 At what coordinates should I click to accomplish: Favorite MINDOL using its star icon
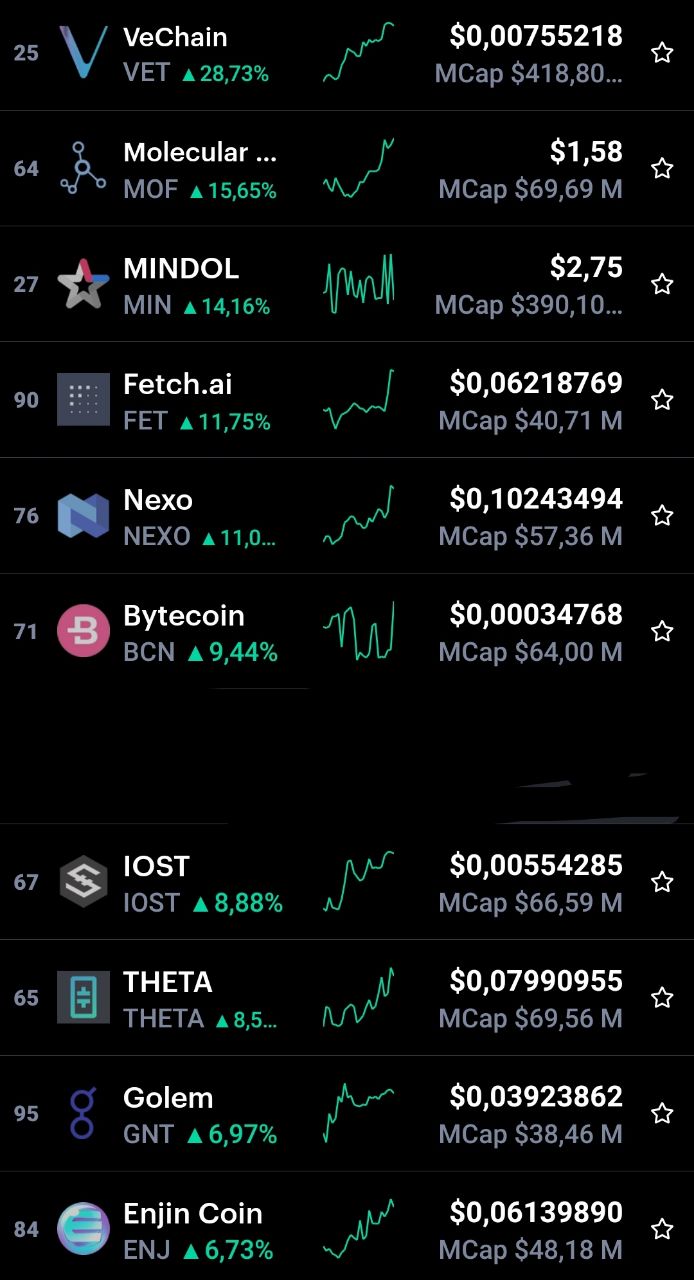pyautogui.click(x=662, y=284)
